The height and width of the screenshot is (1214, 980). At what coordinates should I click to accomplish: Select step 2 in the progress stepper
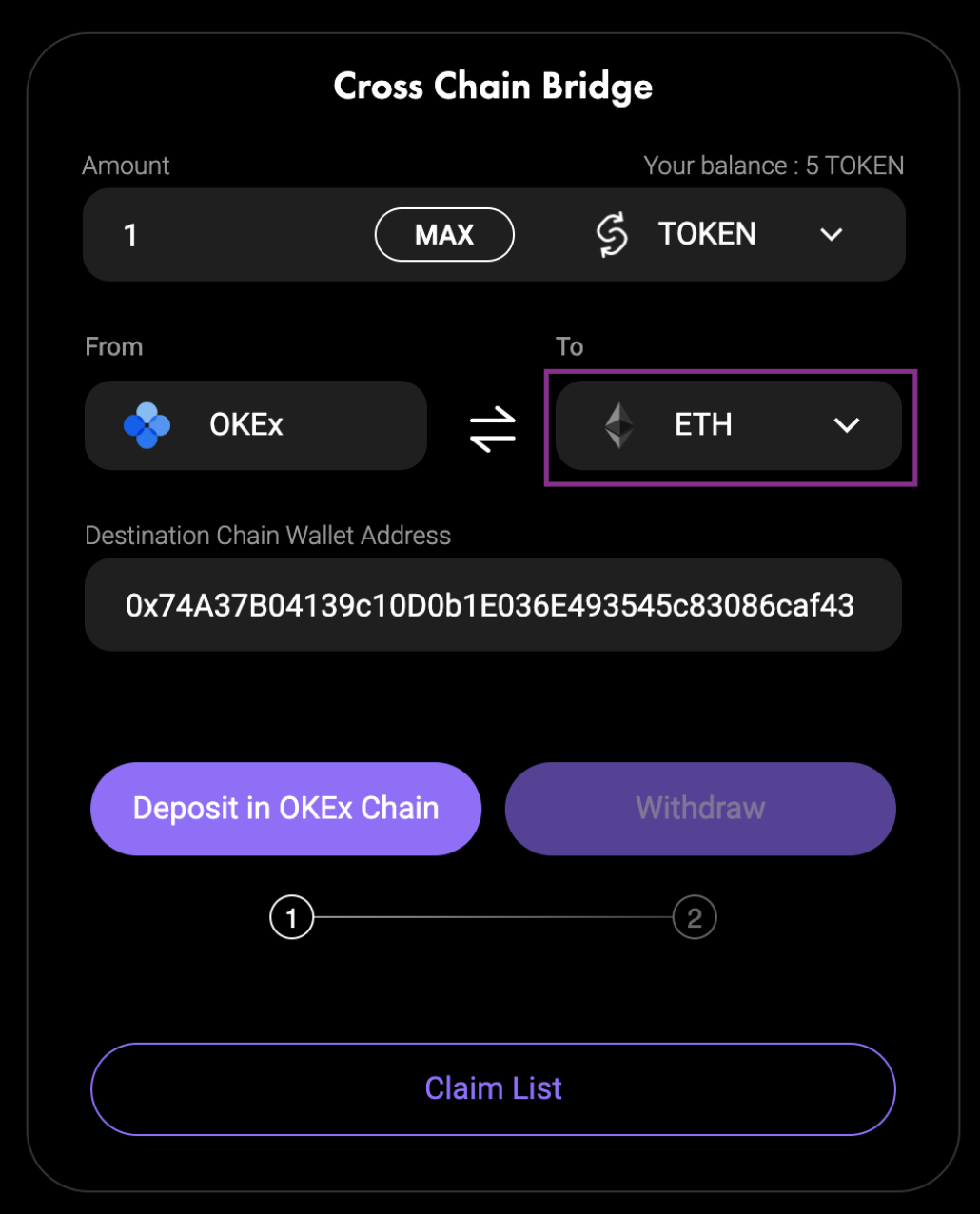(695, 917)
